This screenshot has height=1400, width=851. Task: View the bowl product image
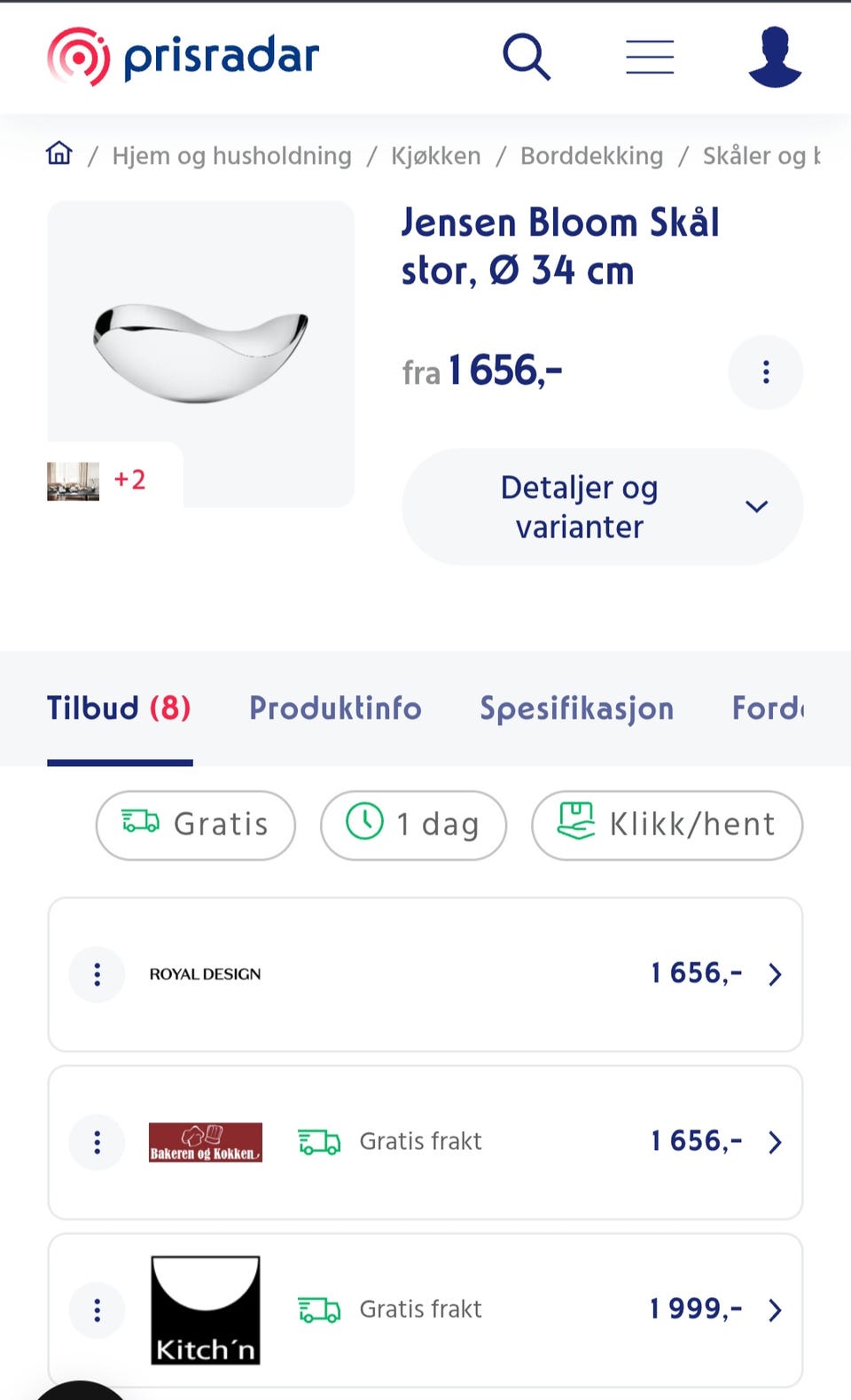[200, 353]
